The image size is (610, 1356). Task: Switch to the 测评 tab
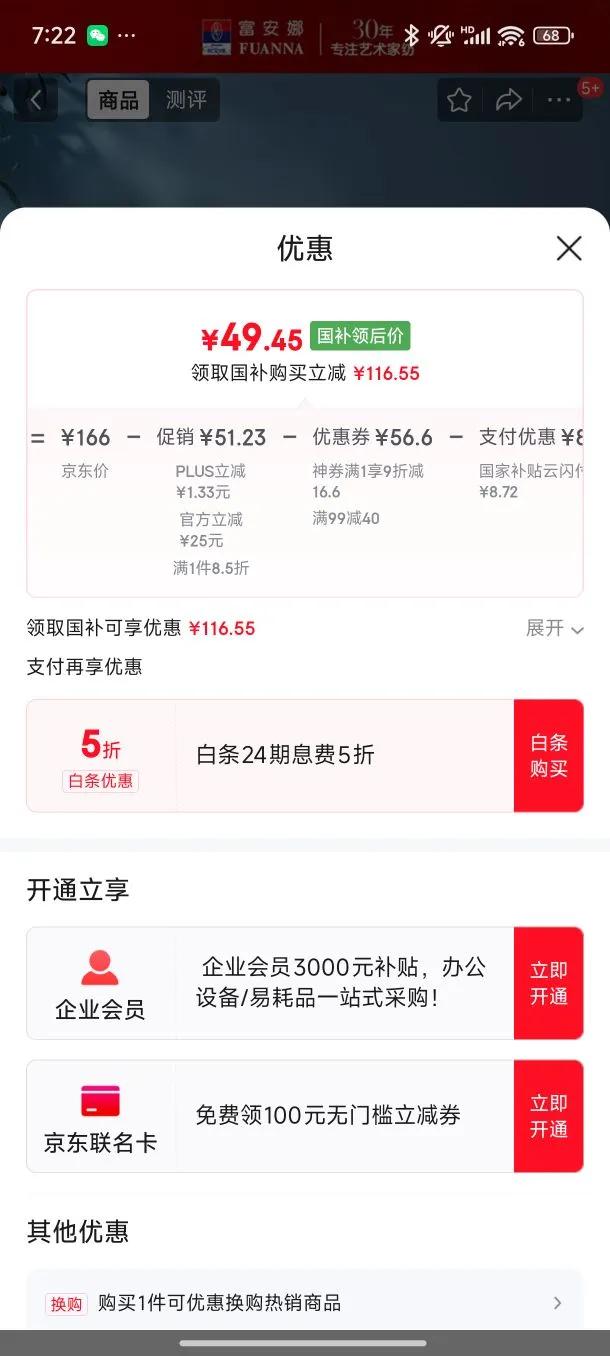[x=186, y=100]
